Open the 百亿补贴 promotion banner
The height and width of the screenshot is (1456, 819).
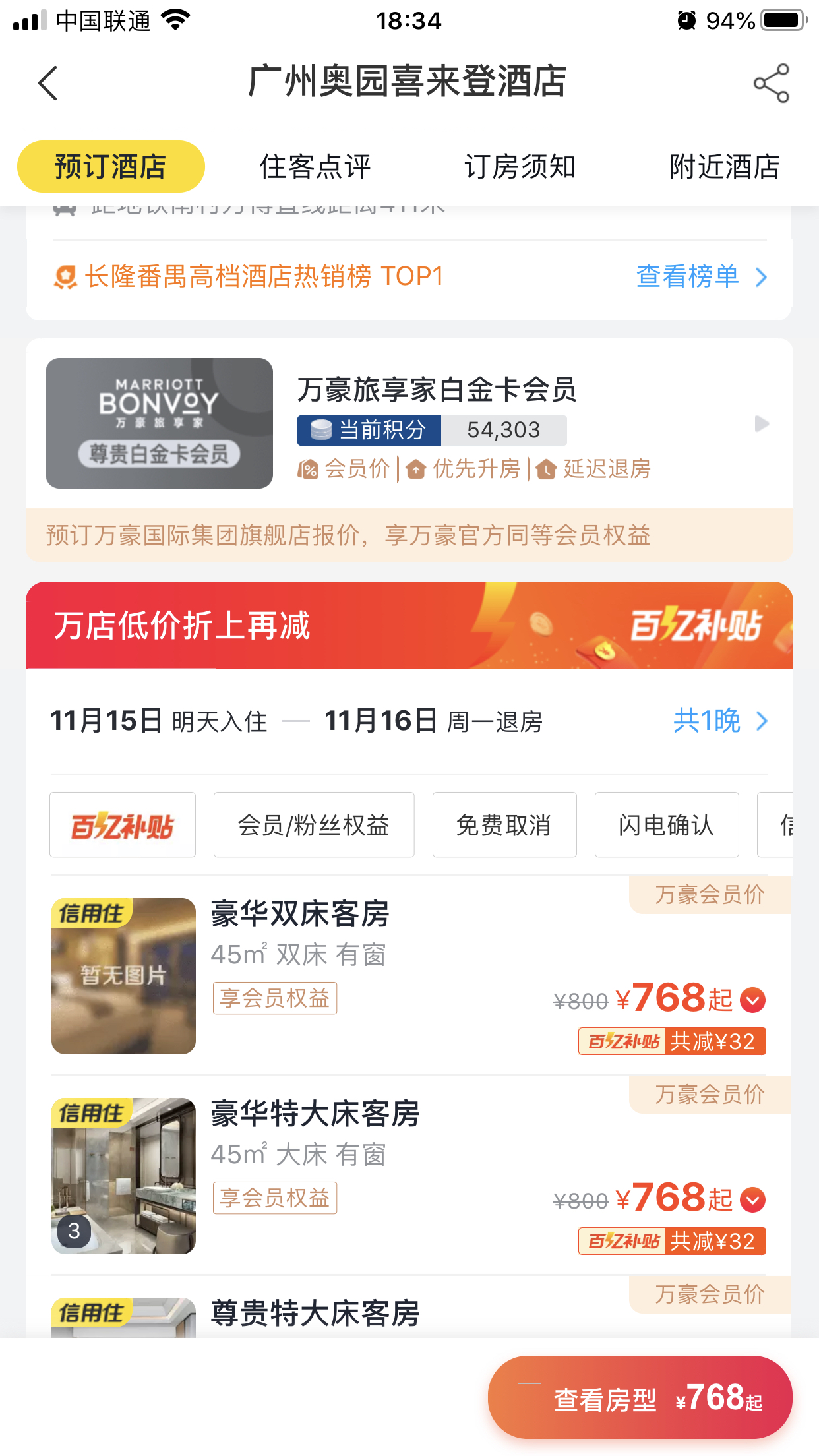409,625
